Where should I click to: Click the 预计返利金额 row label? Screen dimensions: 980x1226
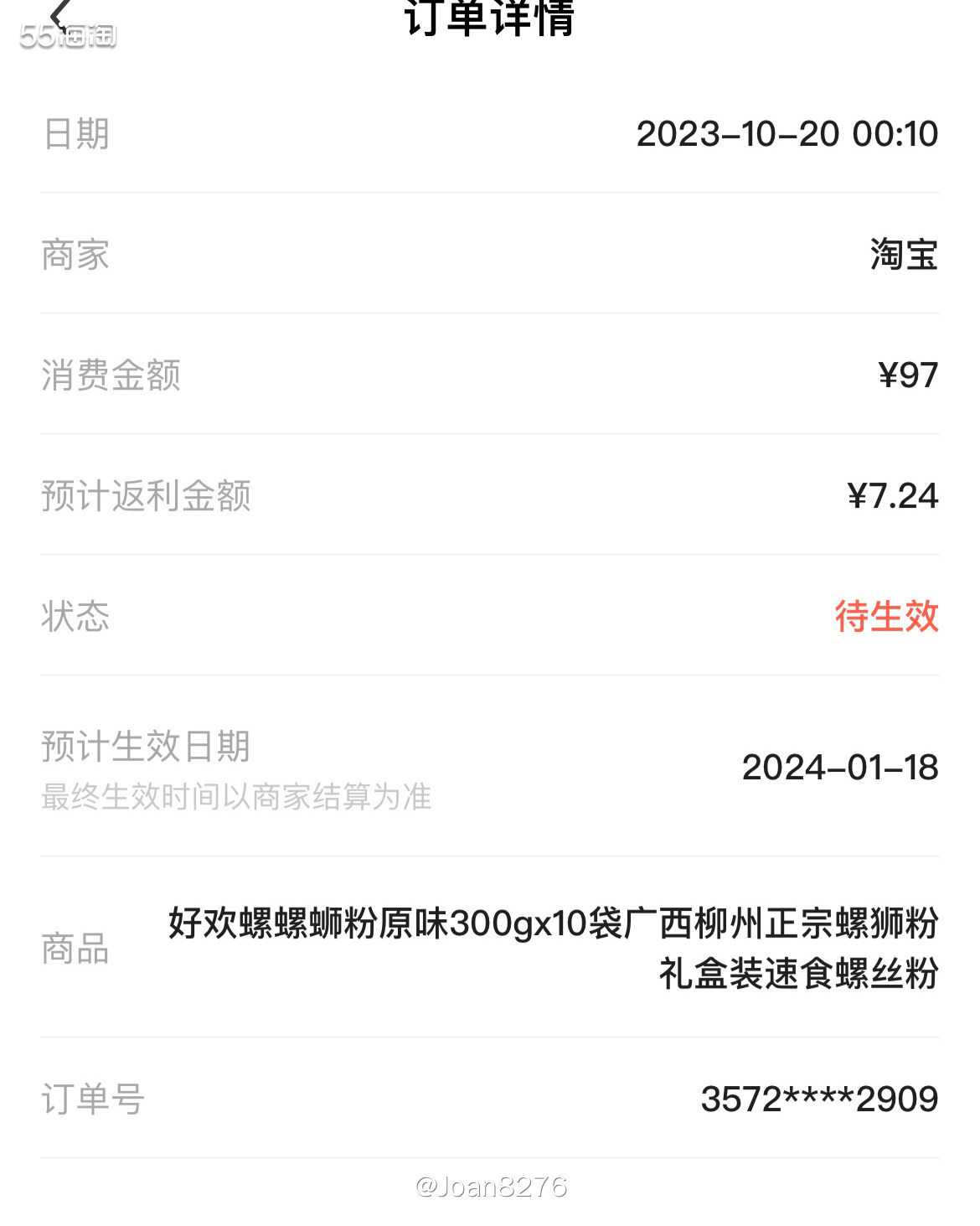[x=147, y=496]
